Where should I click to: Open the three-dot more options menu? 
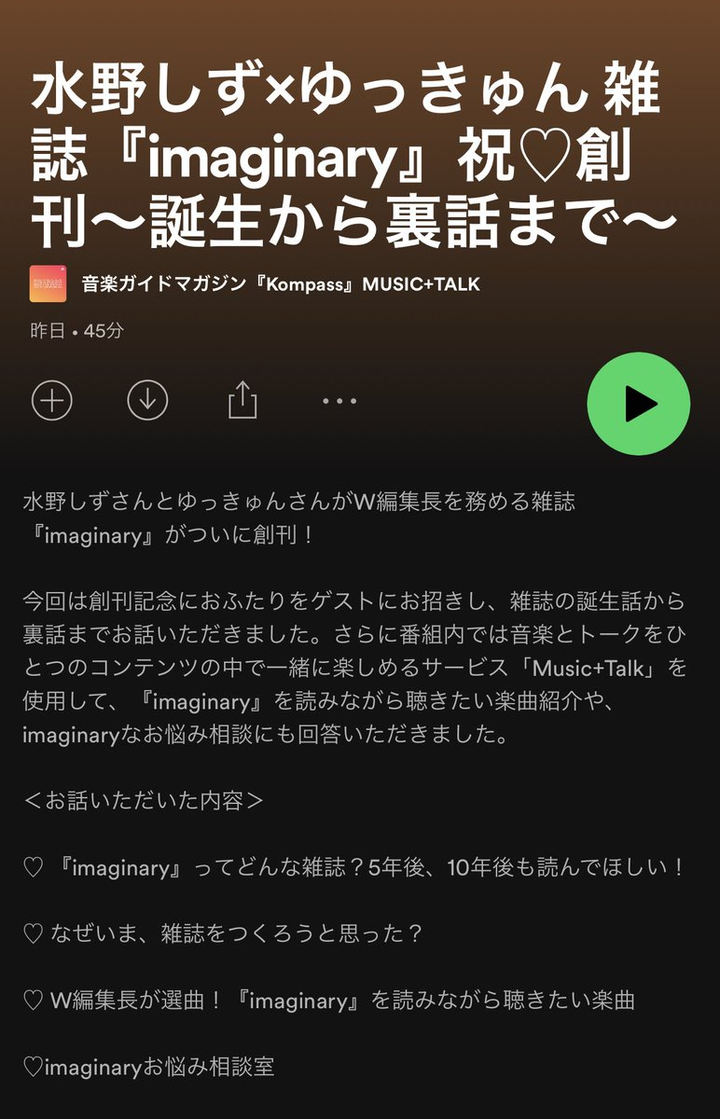[339, 401]
